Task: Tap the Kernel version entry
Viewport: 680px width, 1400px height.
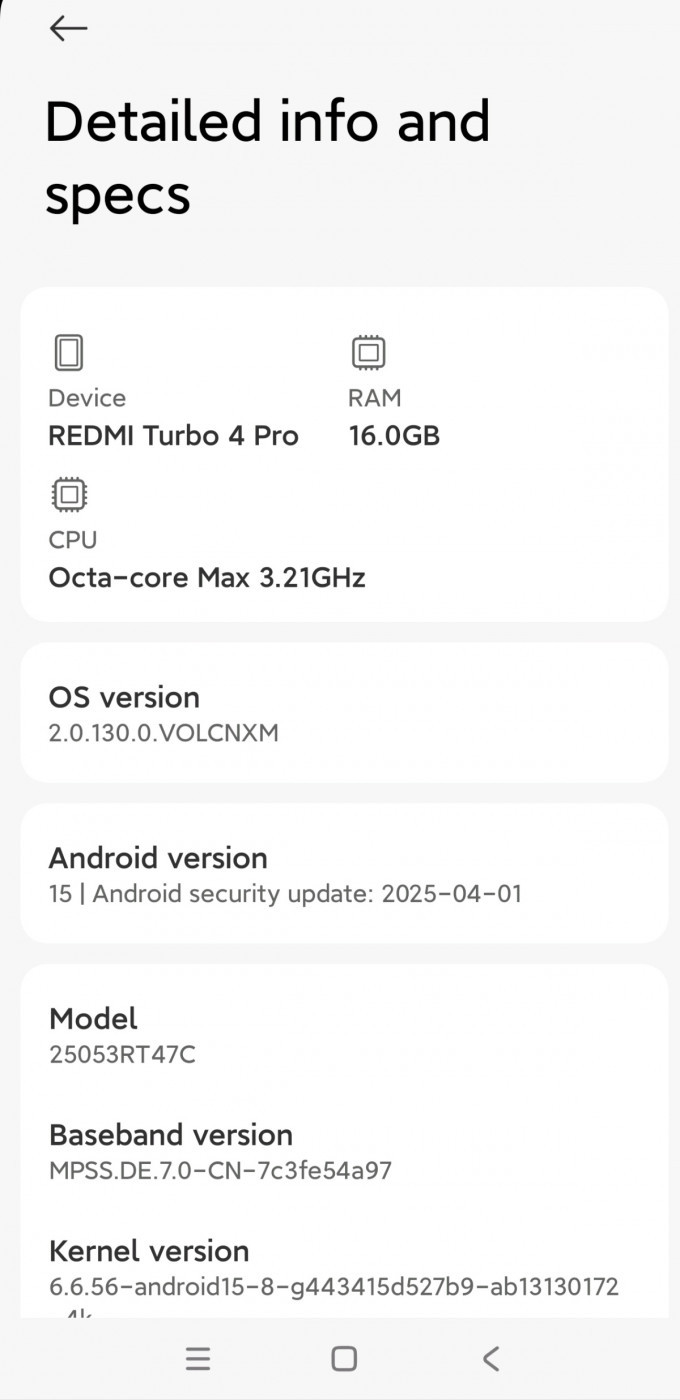Action: tap(344, 1275)
